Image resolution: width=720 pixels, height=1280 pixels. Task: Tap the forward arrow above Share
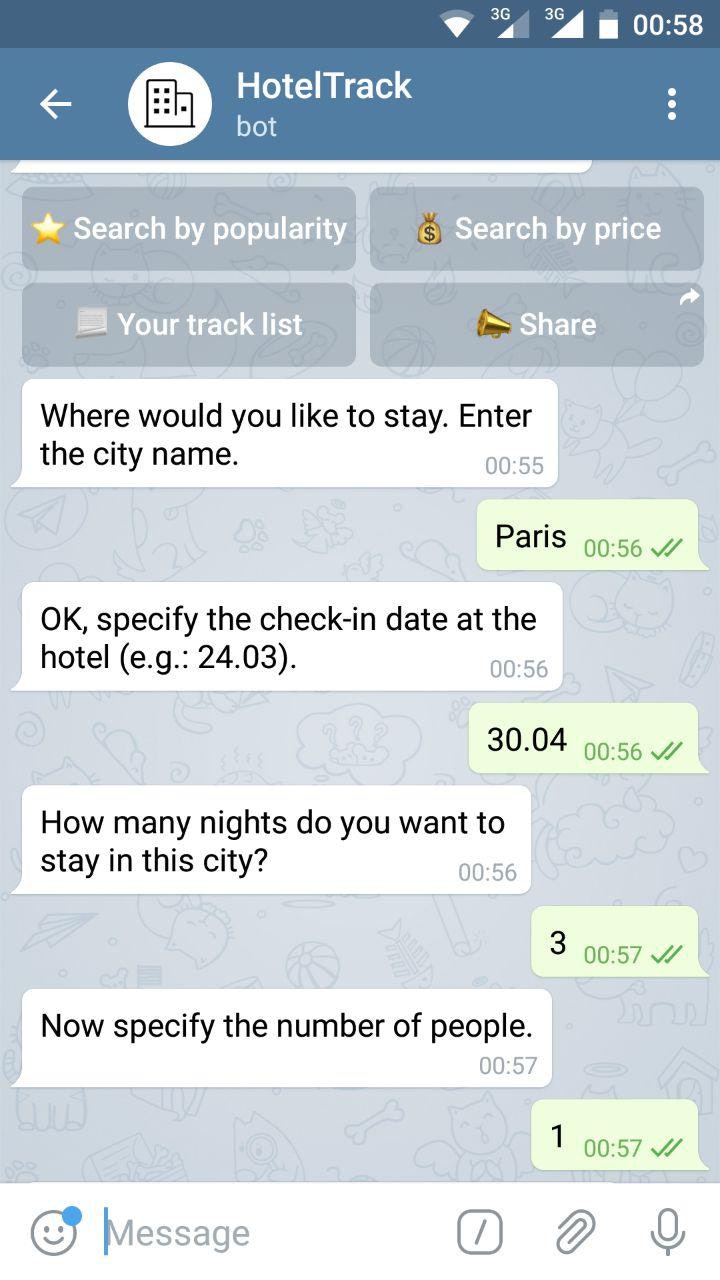point(689,295)
